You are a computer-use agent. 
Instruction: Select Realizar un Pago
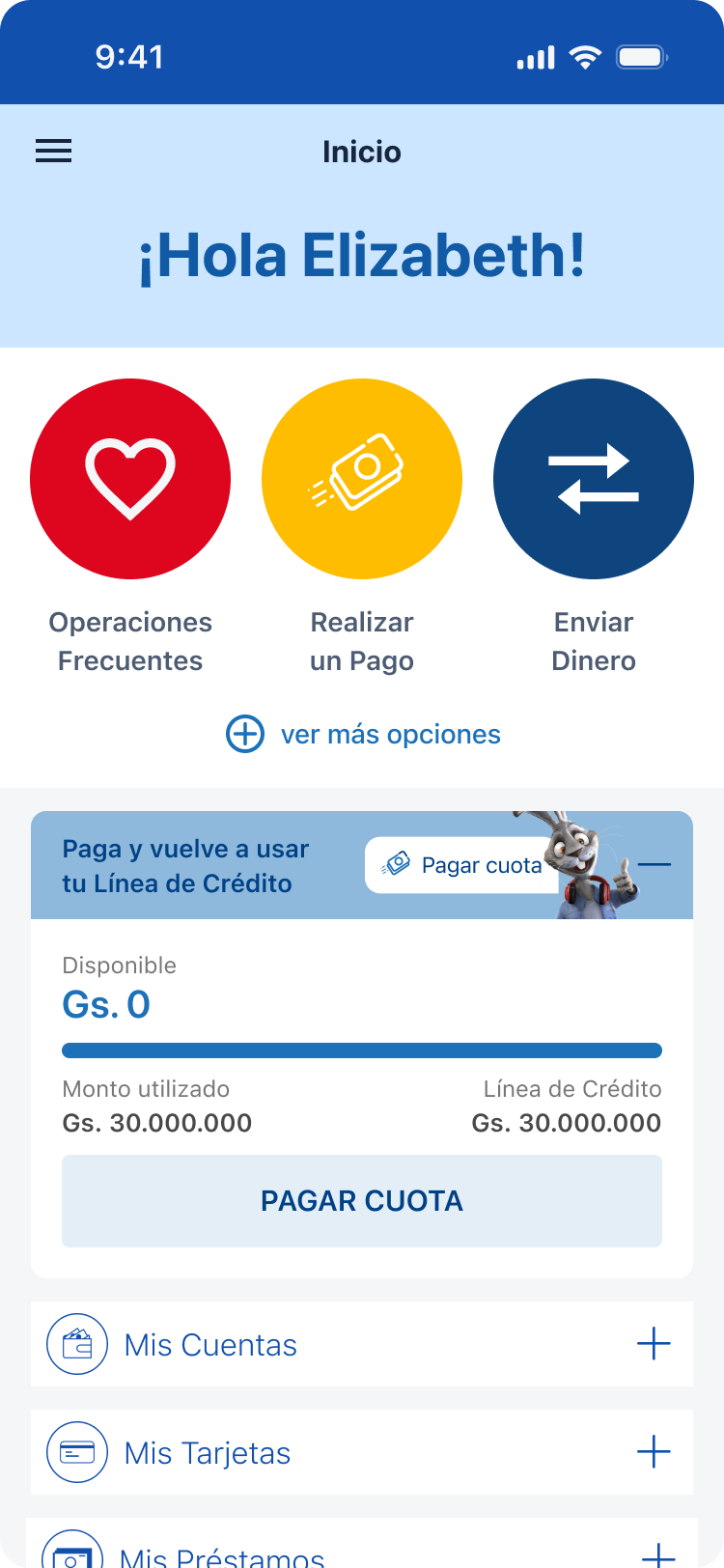362,479
